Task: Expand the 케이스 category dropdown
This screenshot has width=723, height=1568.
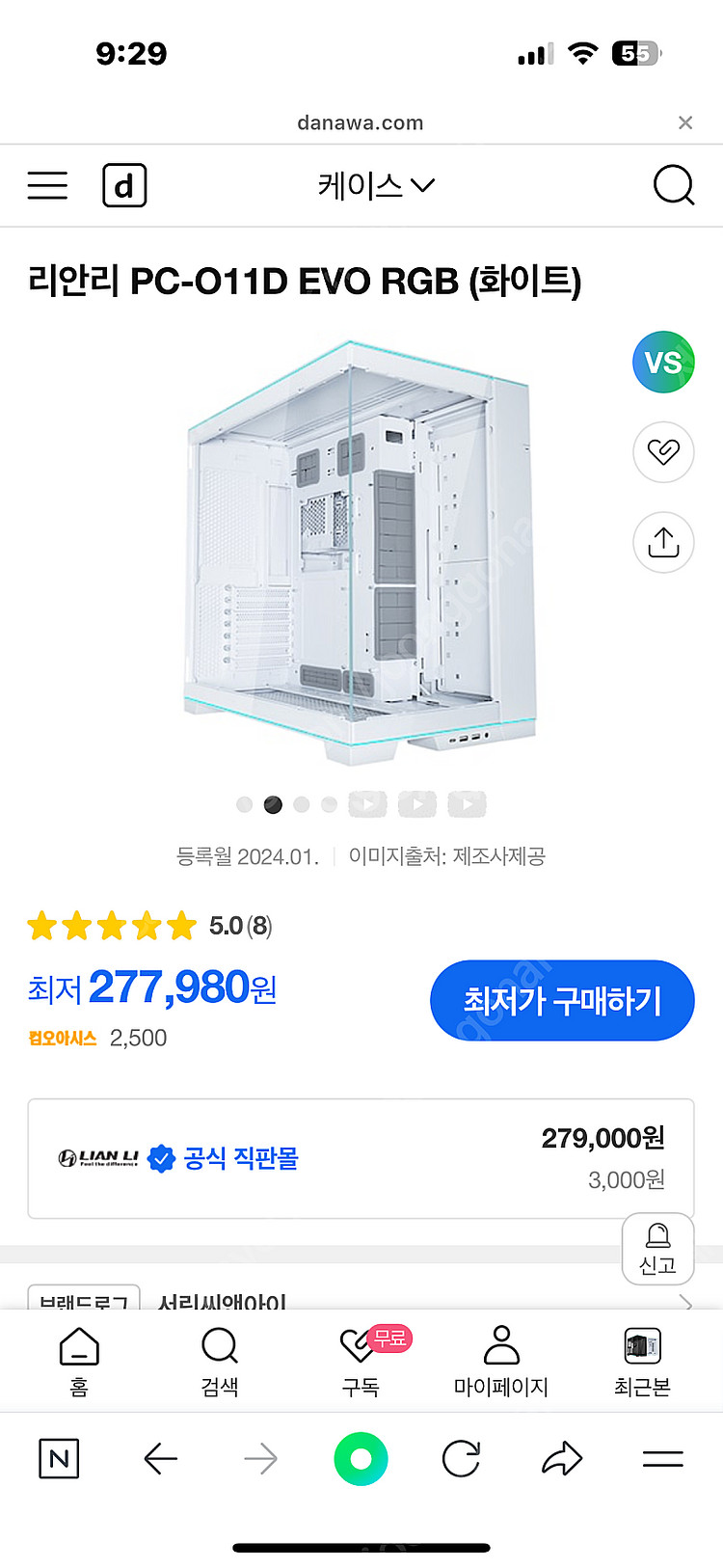Action: [375, 184]
